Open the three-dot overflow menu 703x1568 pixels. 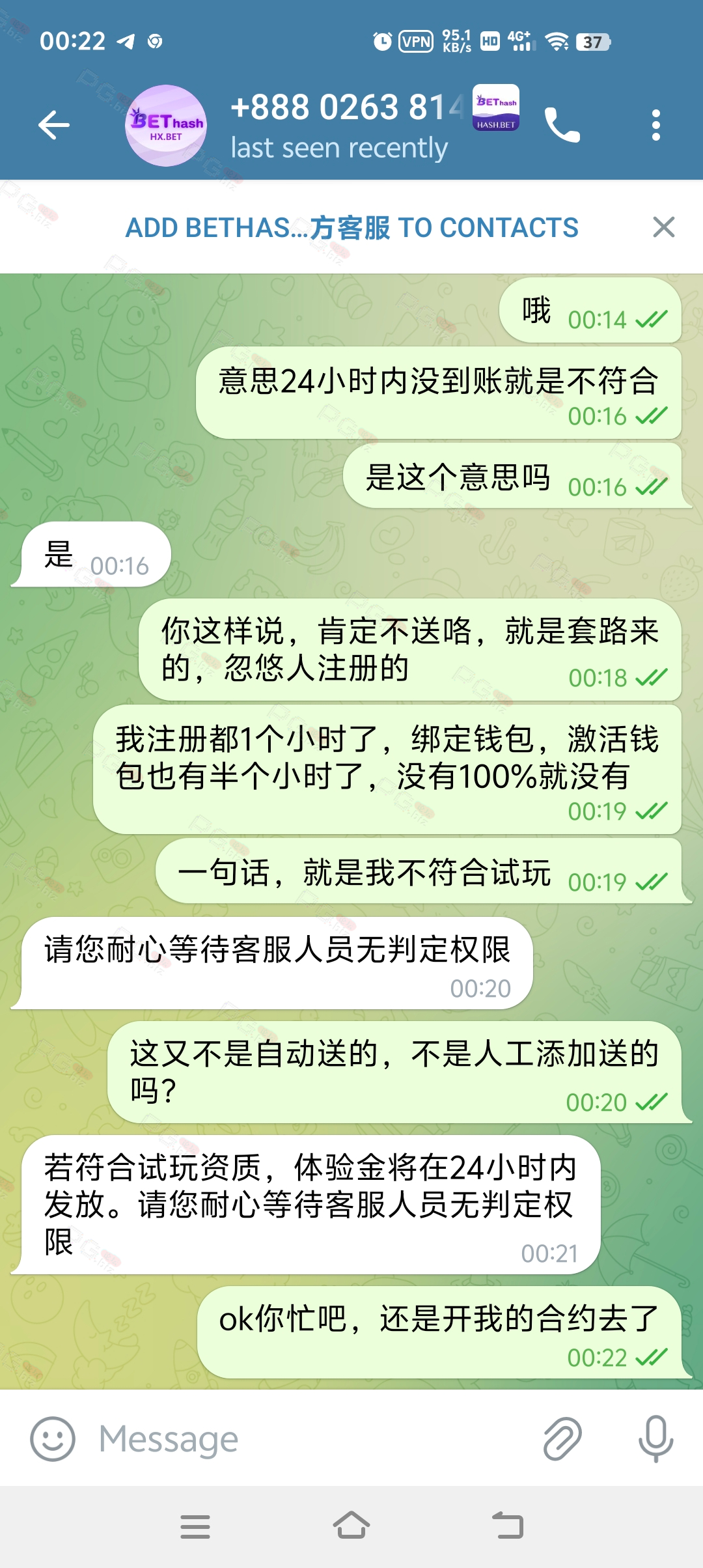pos(655,125)
